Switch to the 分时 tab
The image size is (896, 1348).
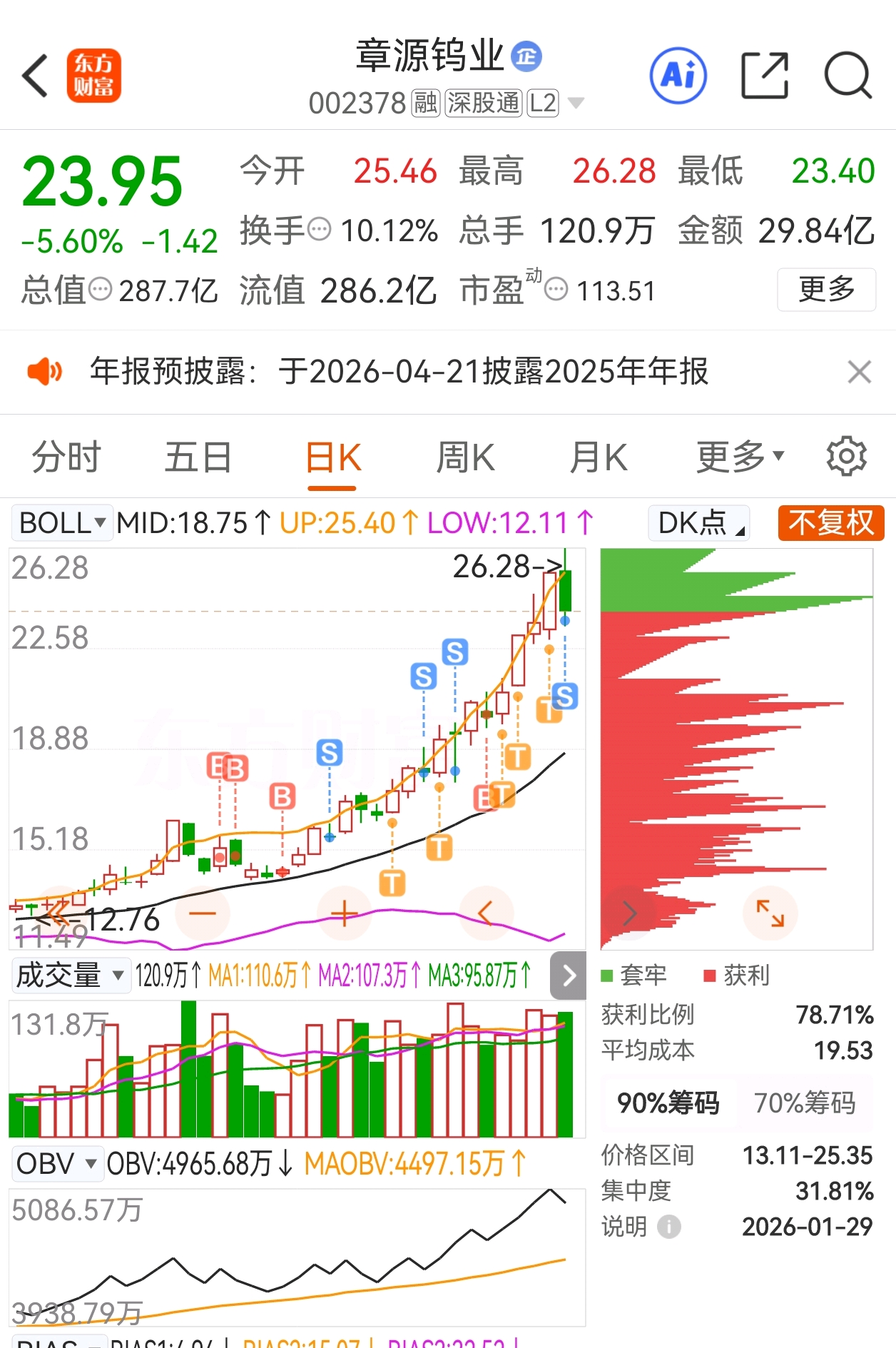coord(66,457)
